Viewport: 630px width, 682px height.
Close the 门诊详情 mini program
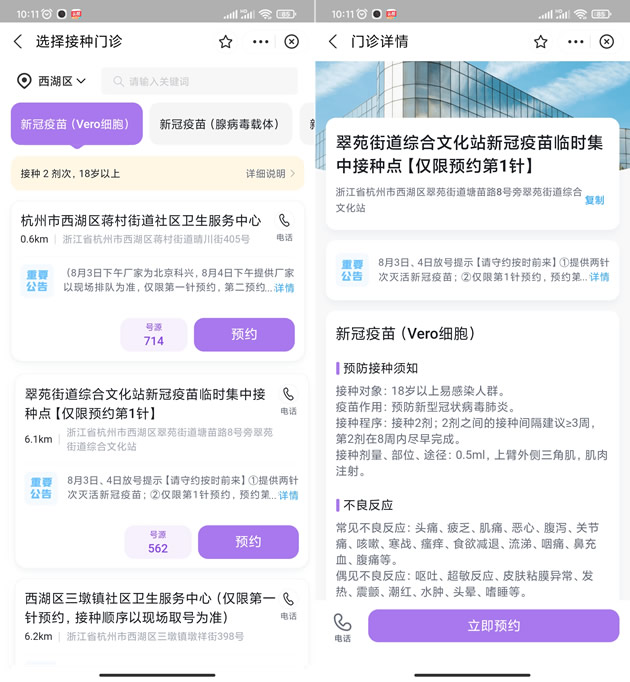click(607, 42)
